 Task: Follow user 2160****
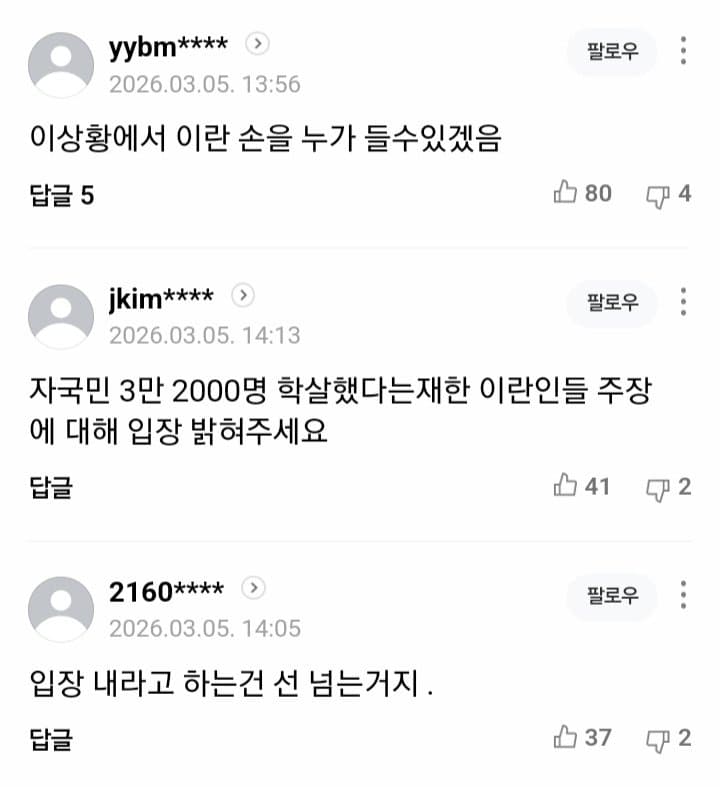tap(612, 596)
